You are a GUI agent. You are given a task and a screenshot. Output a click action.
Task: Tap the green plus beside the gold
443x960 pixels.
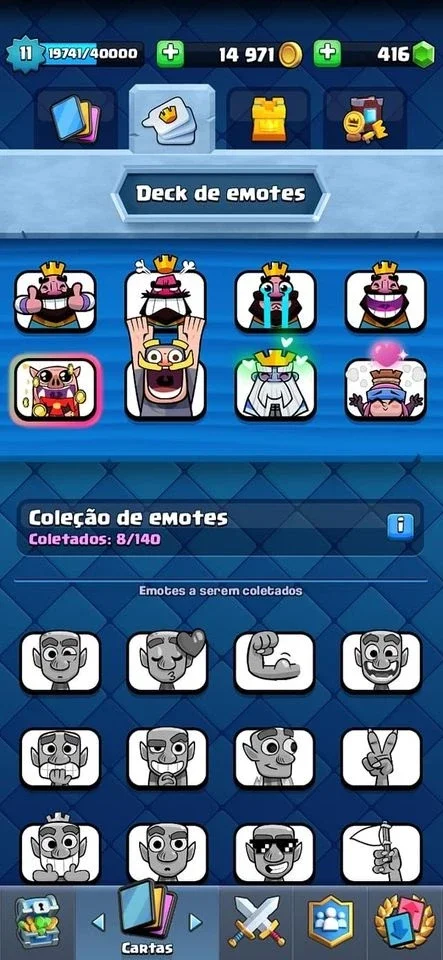[170, 54]
